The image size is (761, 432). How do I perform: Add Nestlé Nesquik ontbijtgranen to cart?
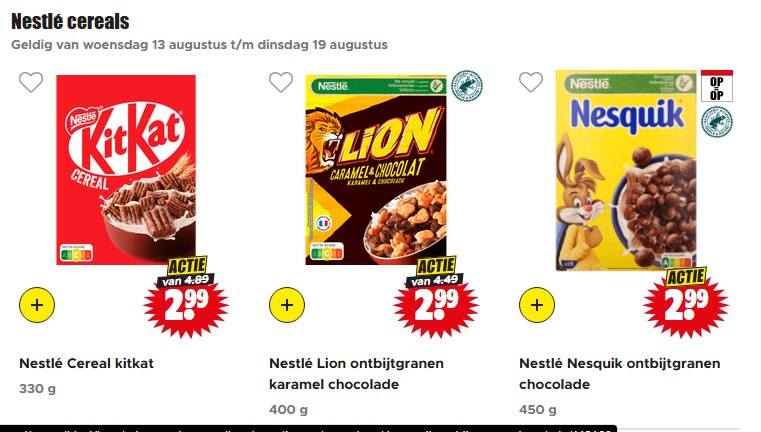(537, 304)
